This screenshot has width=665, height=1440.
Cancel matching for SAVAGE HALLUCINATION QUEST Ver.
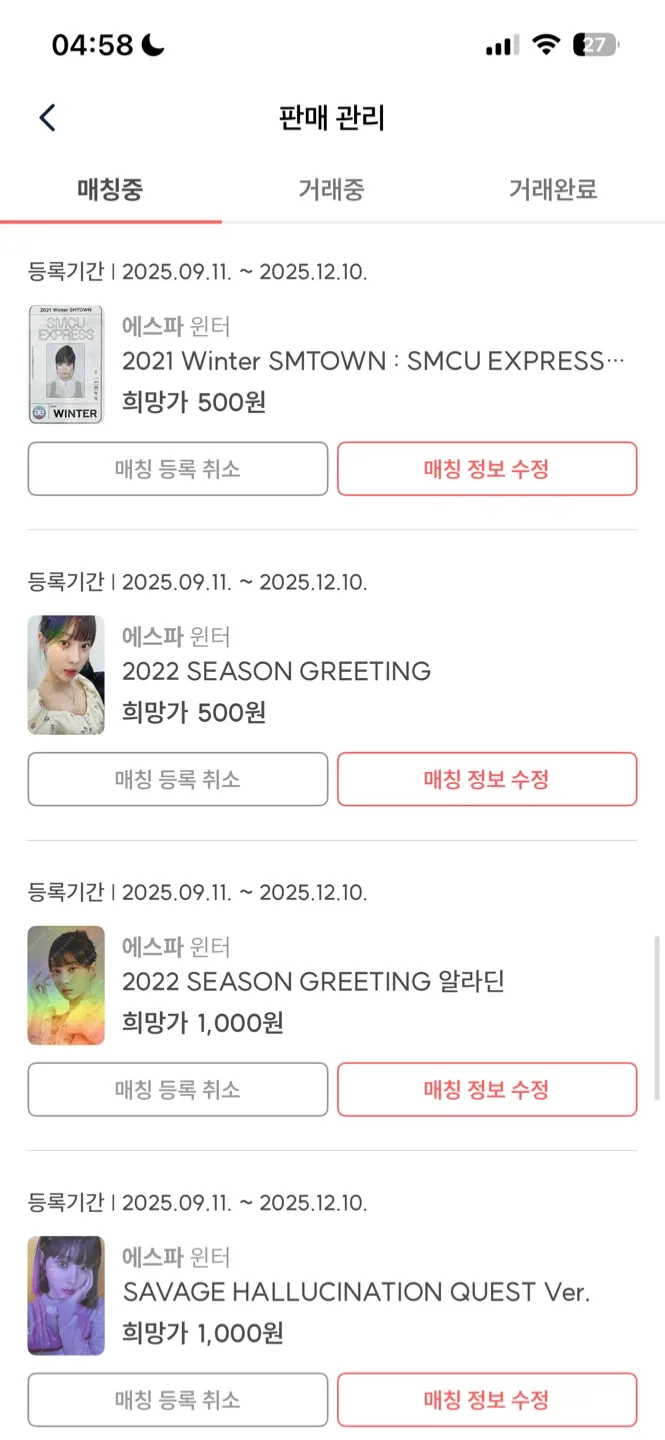pos(178,1399)
